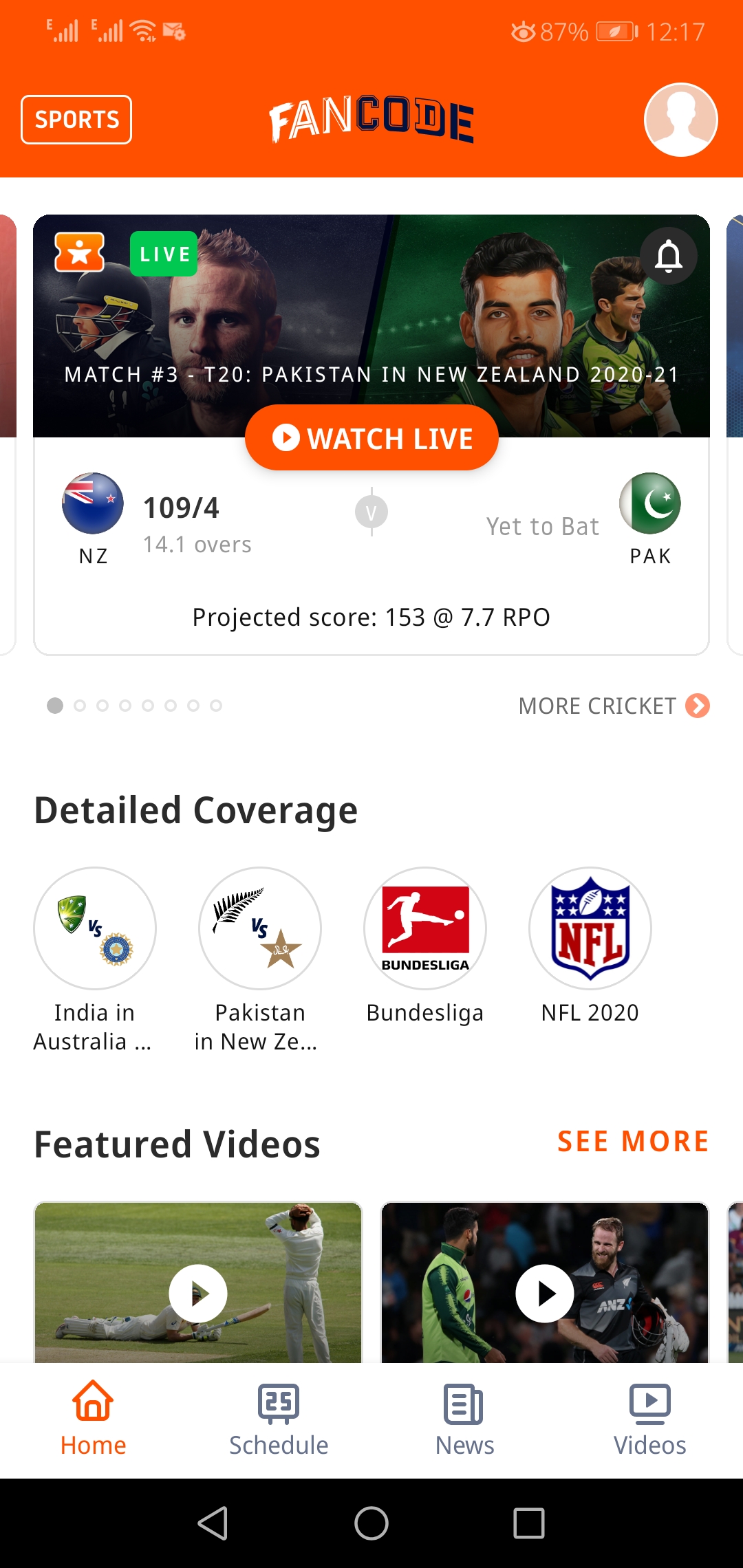This screenshot has height=1568, width=743.
Task: Open Bundesliga coverage
Action: point(425,928)
